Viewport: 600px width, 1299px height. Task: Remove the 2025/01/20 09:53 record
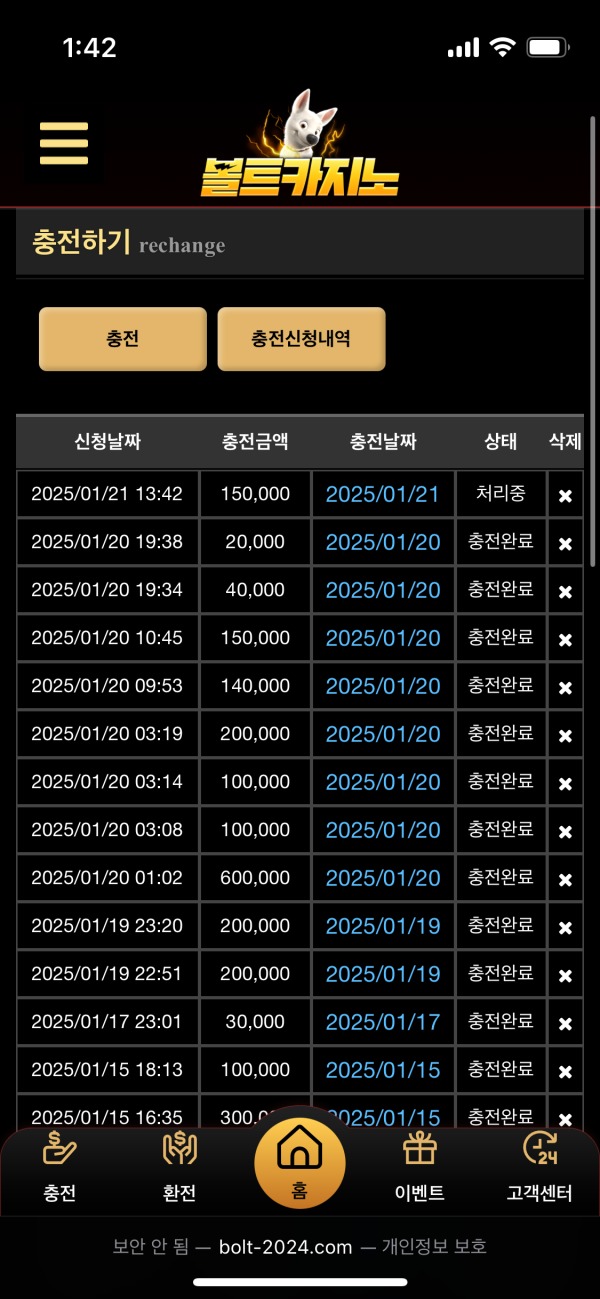coord(565,688)
